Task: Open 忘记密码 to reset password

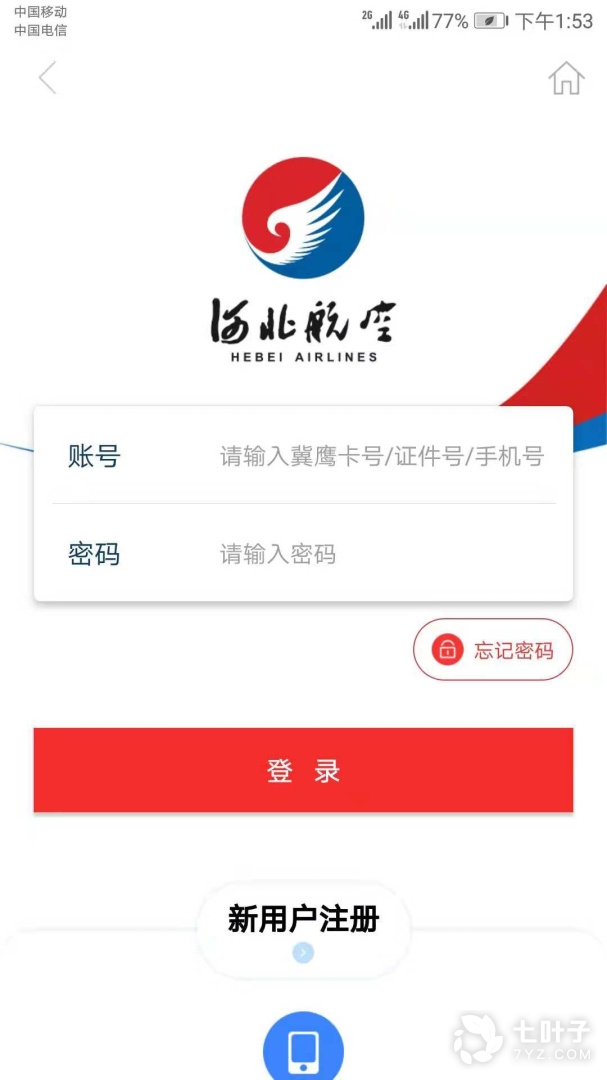Action: [493, 650]
